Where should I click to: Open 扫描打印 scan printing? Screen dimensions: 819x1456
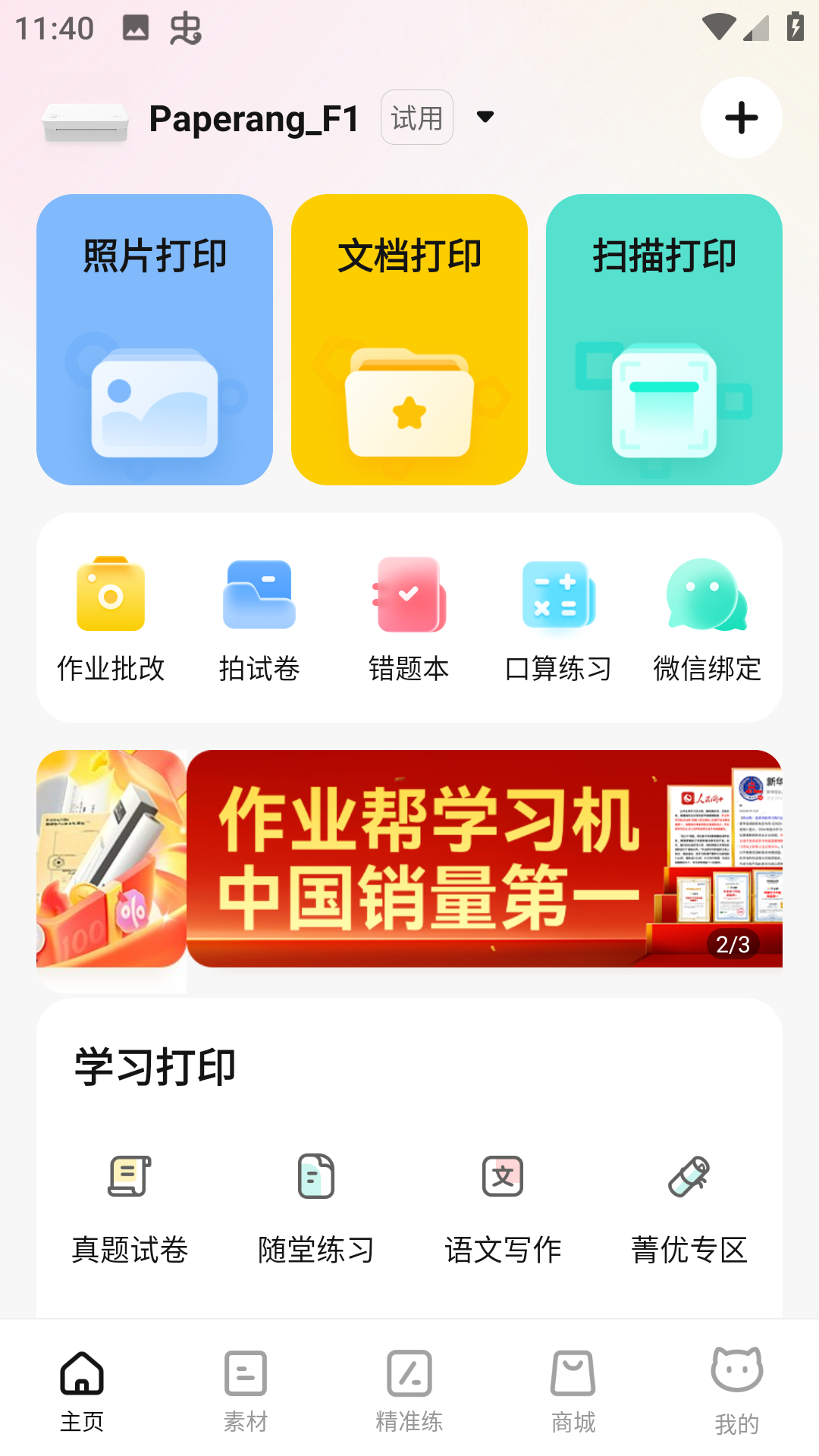(x=664, y=340)
